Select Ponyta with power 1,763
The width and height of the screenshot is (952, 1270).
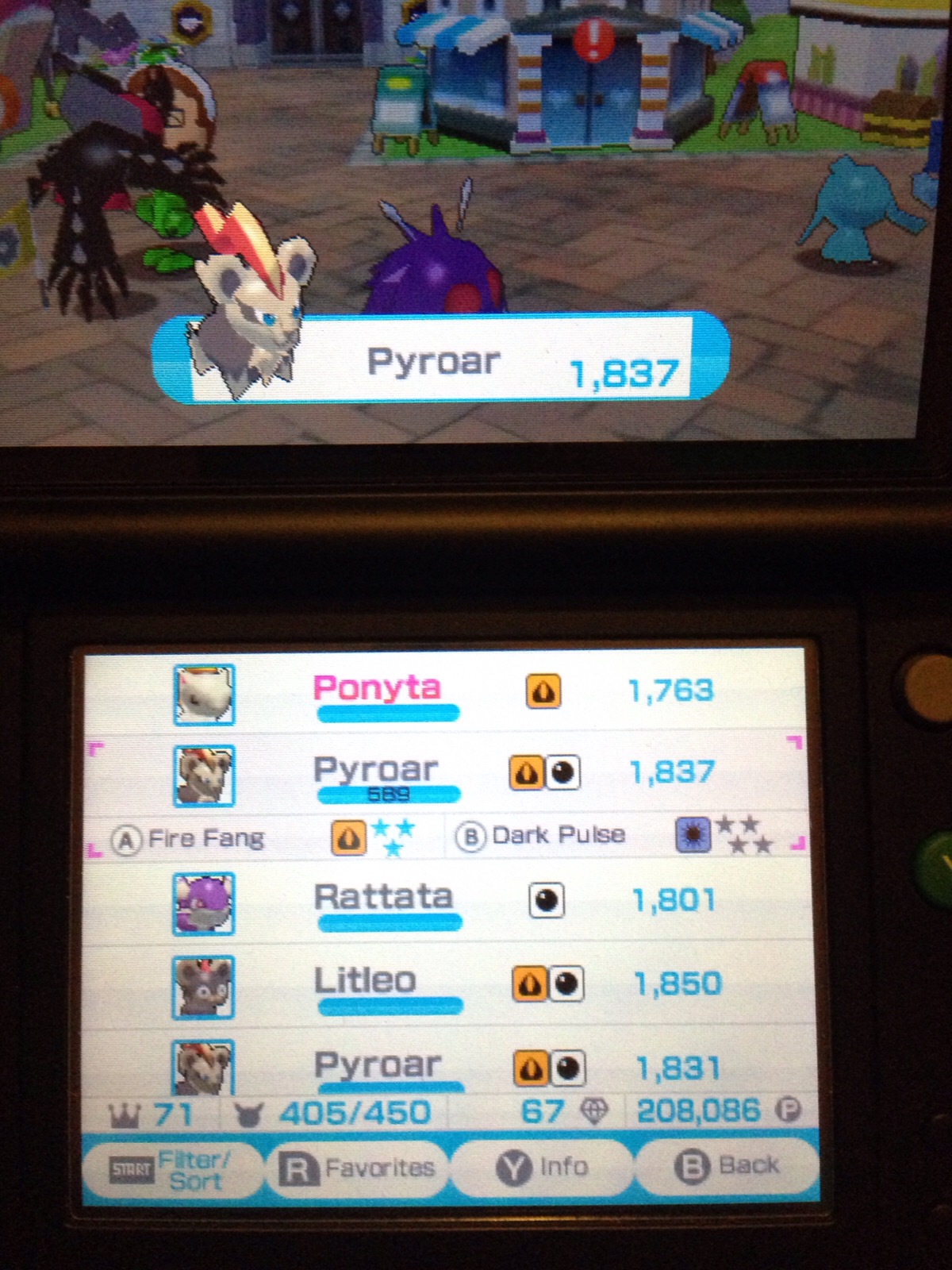coord(444,692)
